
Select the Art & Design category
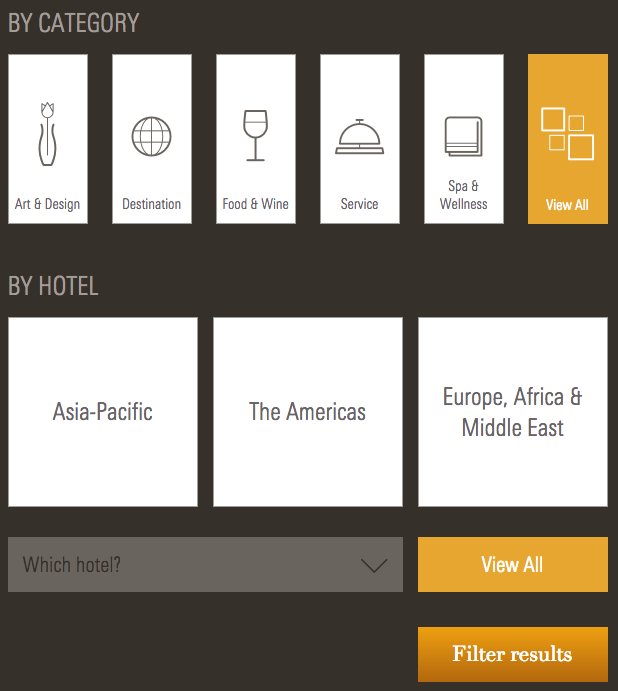48,139
